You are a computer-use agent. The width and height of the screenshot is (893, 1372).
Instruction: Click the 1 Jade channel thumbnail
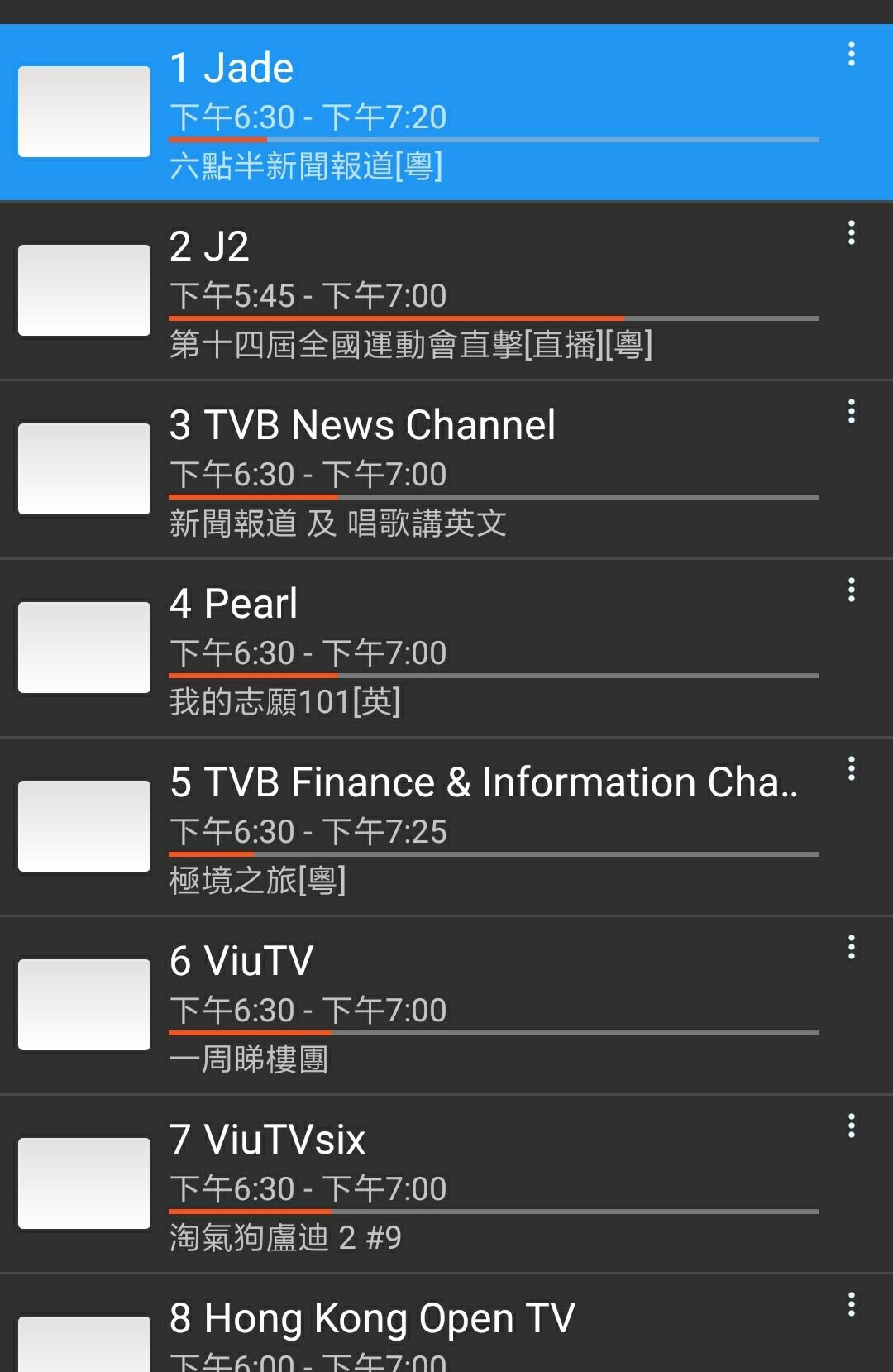[x=84, y=108]
